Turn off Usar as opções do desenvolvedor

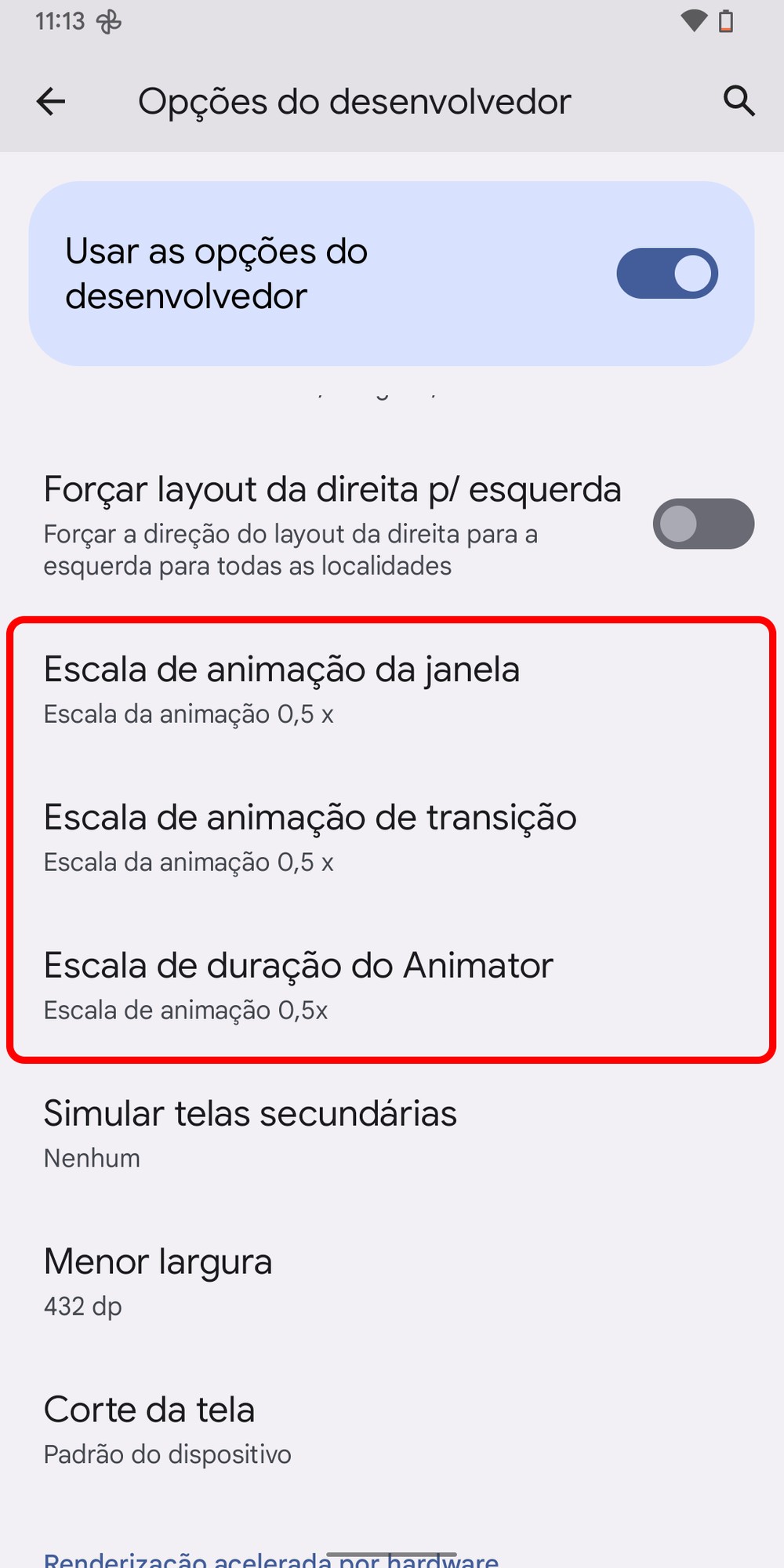(666, 274)
